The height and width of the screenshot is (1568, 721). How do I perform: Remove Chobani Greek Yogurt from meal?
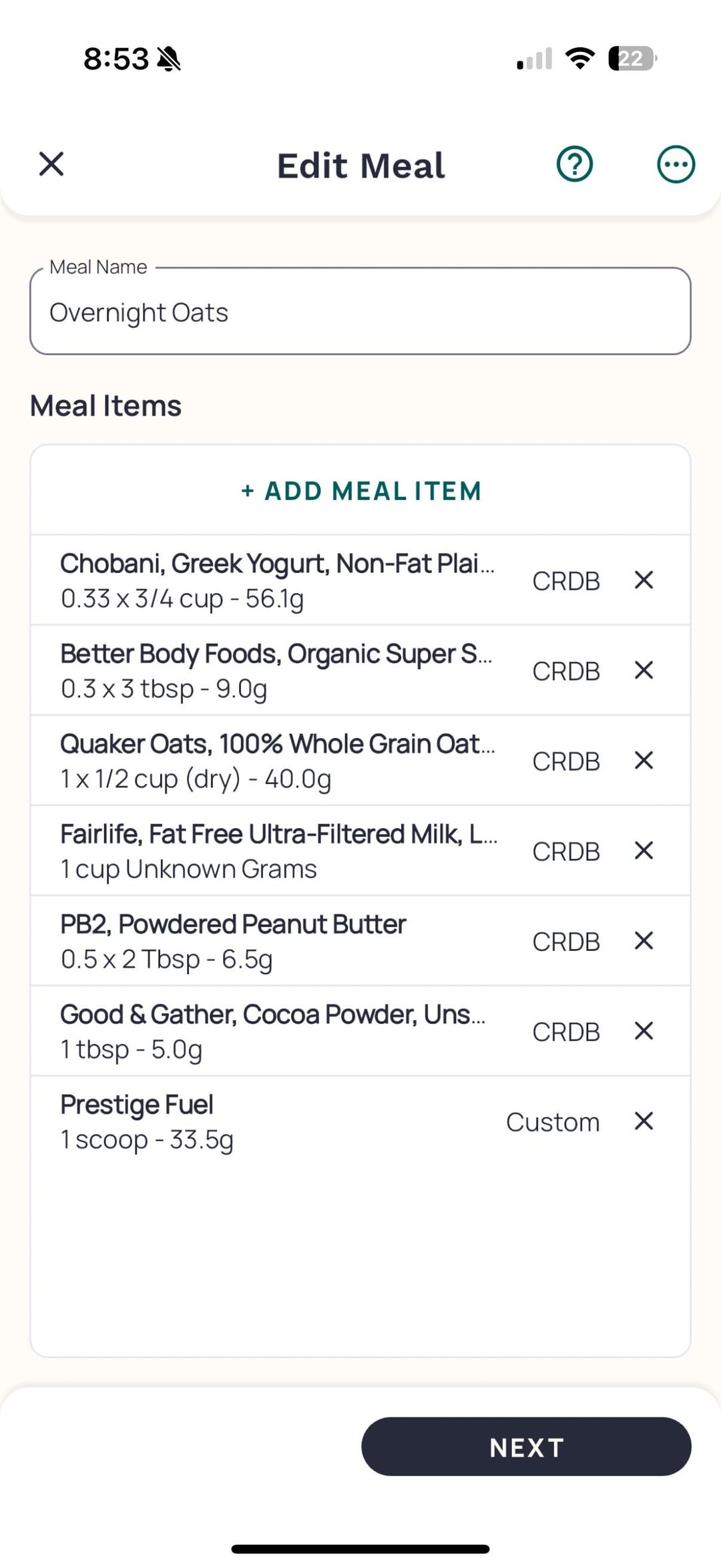coord(644,580)
